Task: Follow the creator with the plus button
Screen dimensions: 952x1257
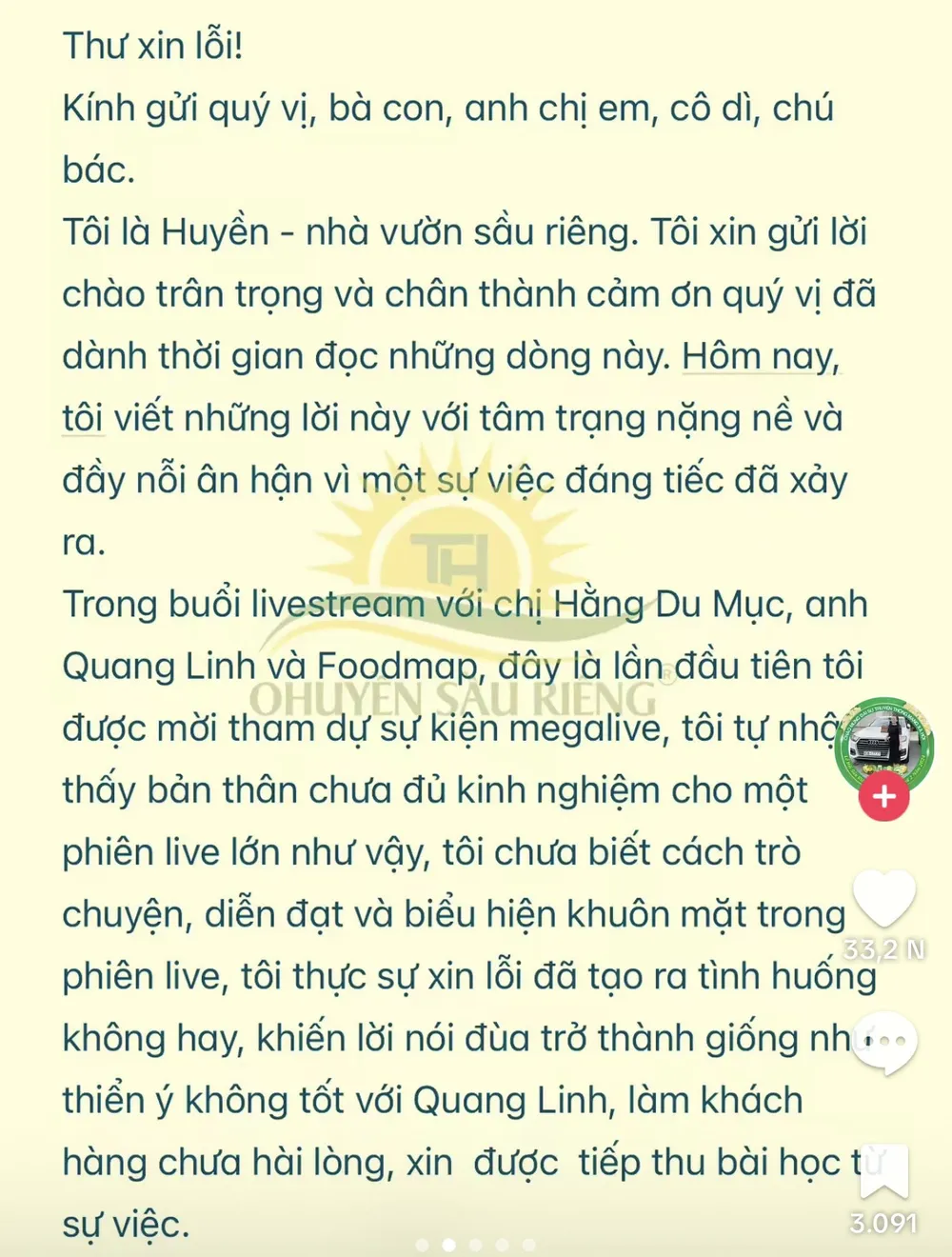Action: coord(883,796)
